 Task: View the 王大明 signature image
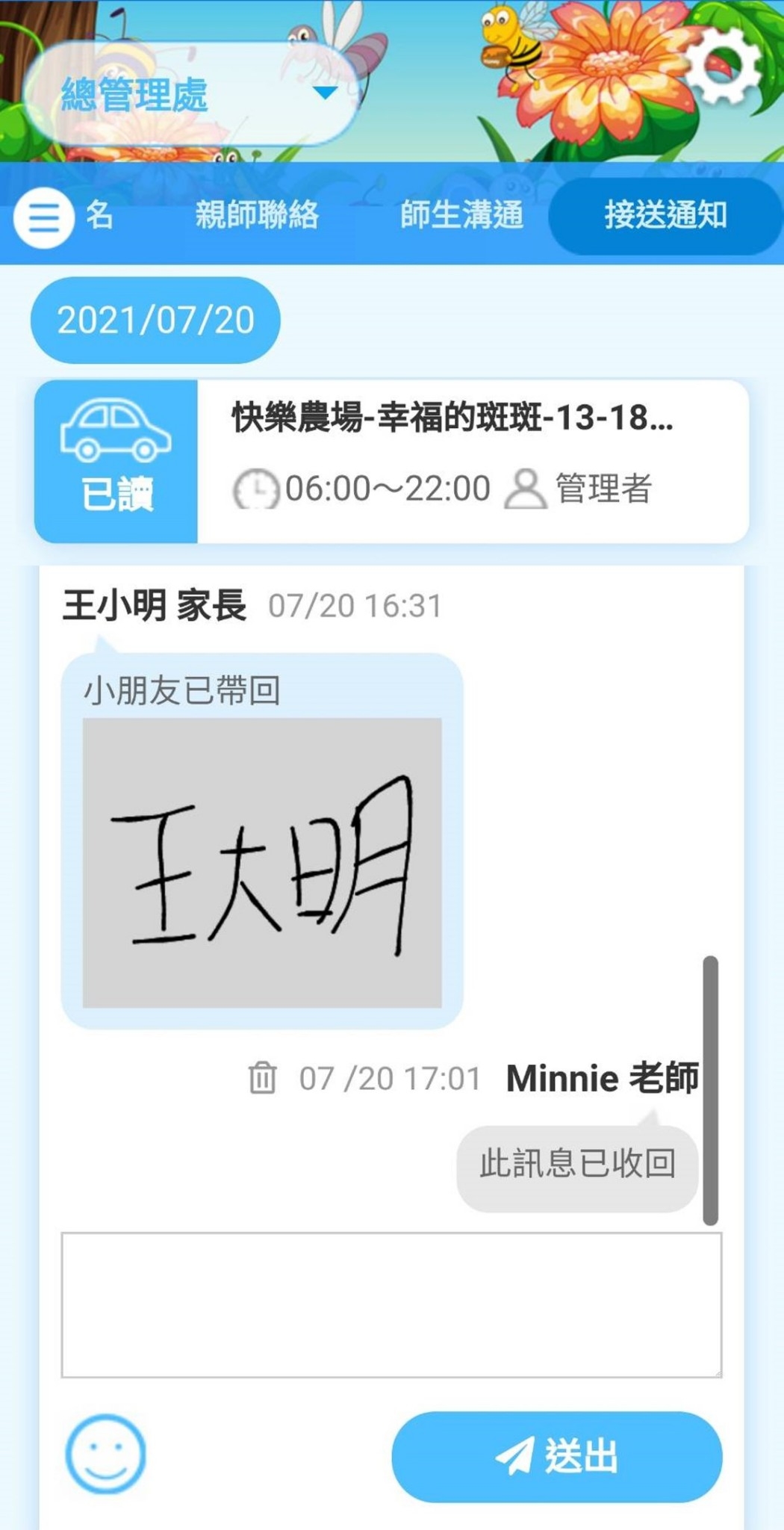click(262, 863)
